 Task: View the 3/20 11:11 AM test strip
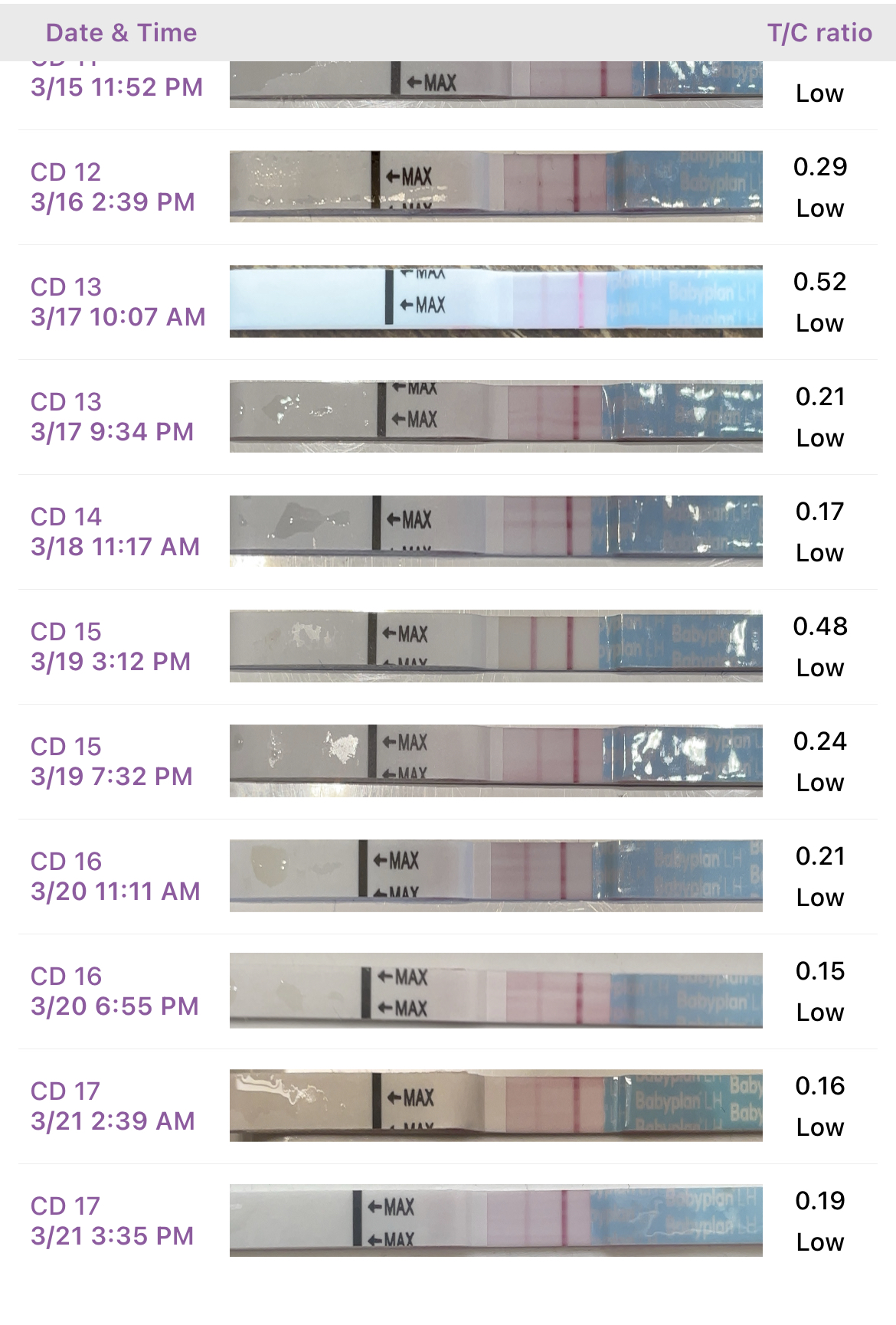pos(495,876)
